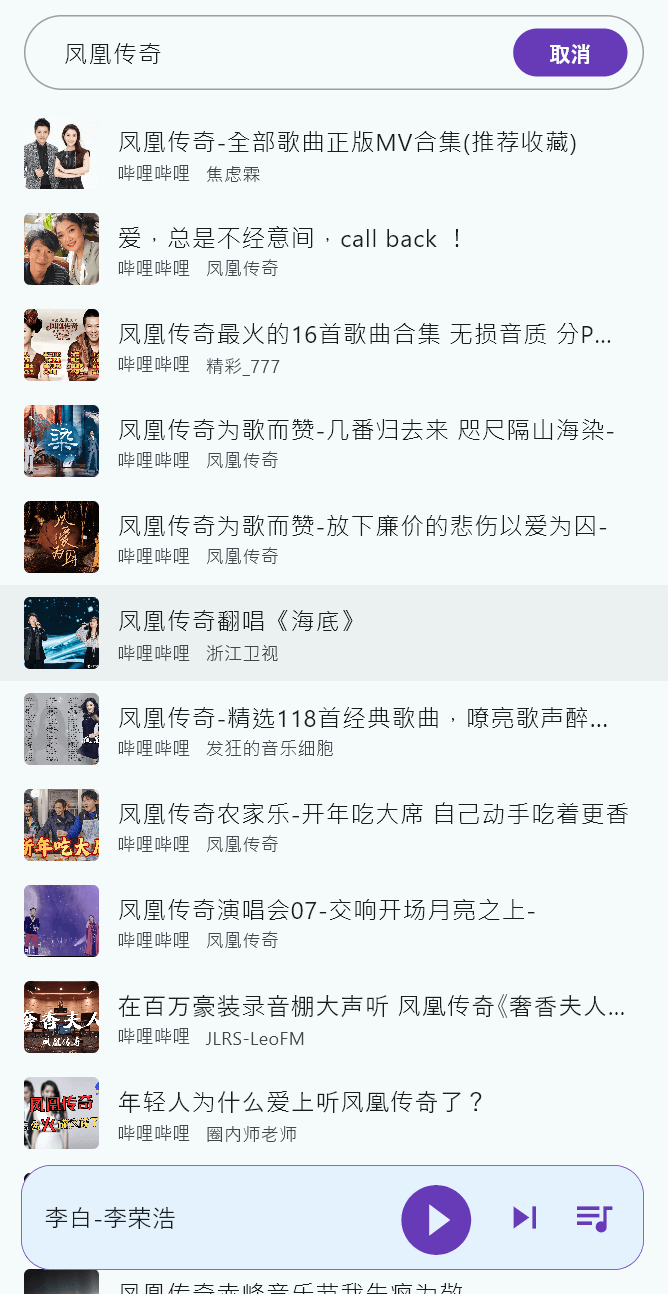The image size is (668, 1294).
Task: Open 为歌而赞-几番归去来 咫尺隔山海 result
Action: (x=365, y=442)
